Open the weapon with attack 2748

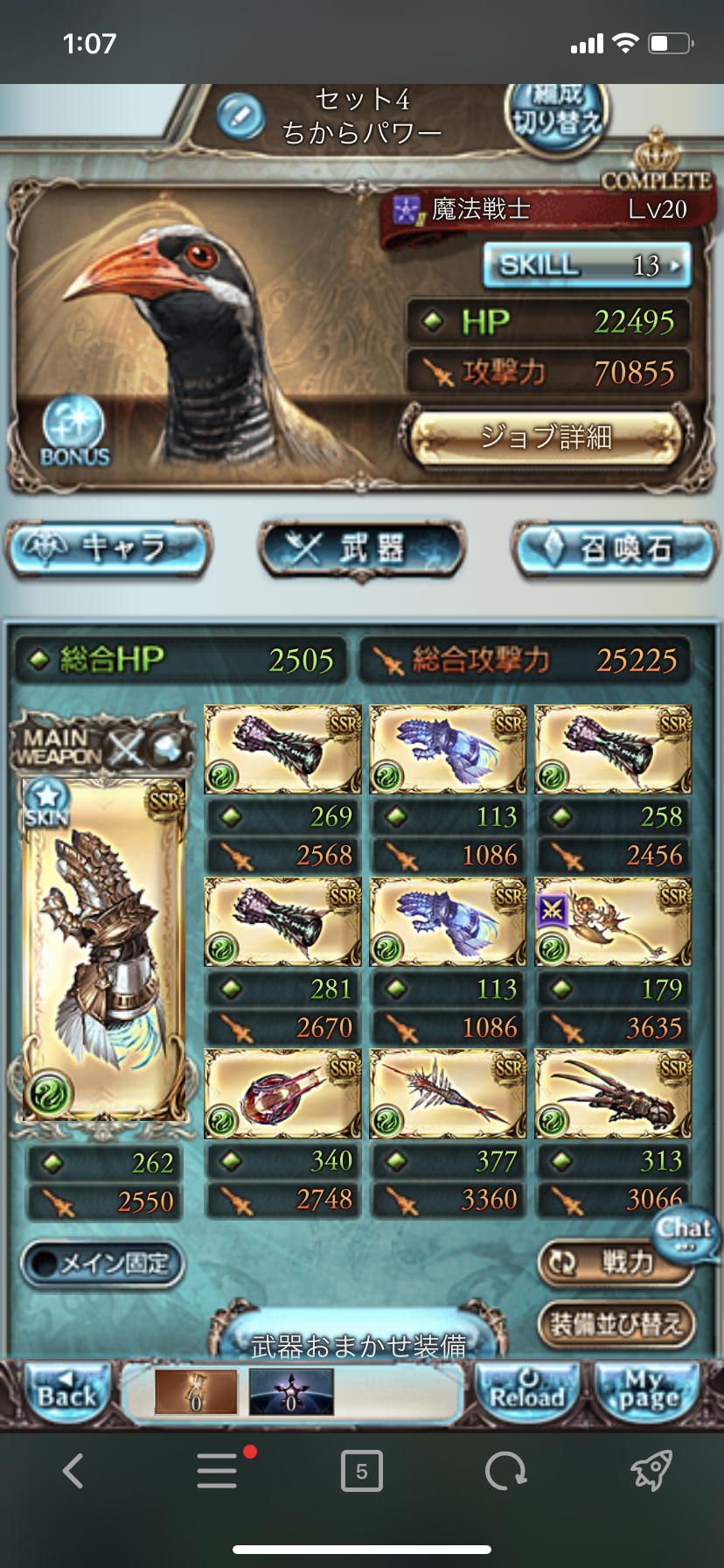pyautogui.click(x=282, y=1094)
